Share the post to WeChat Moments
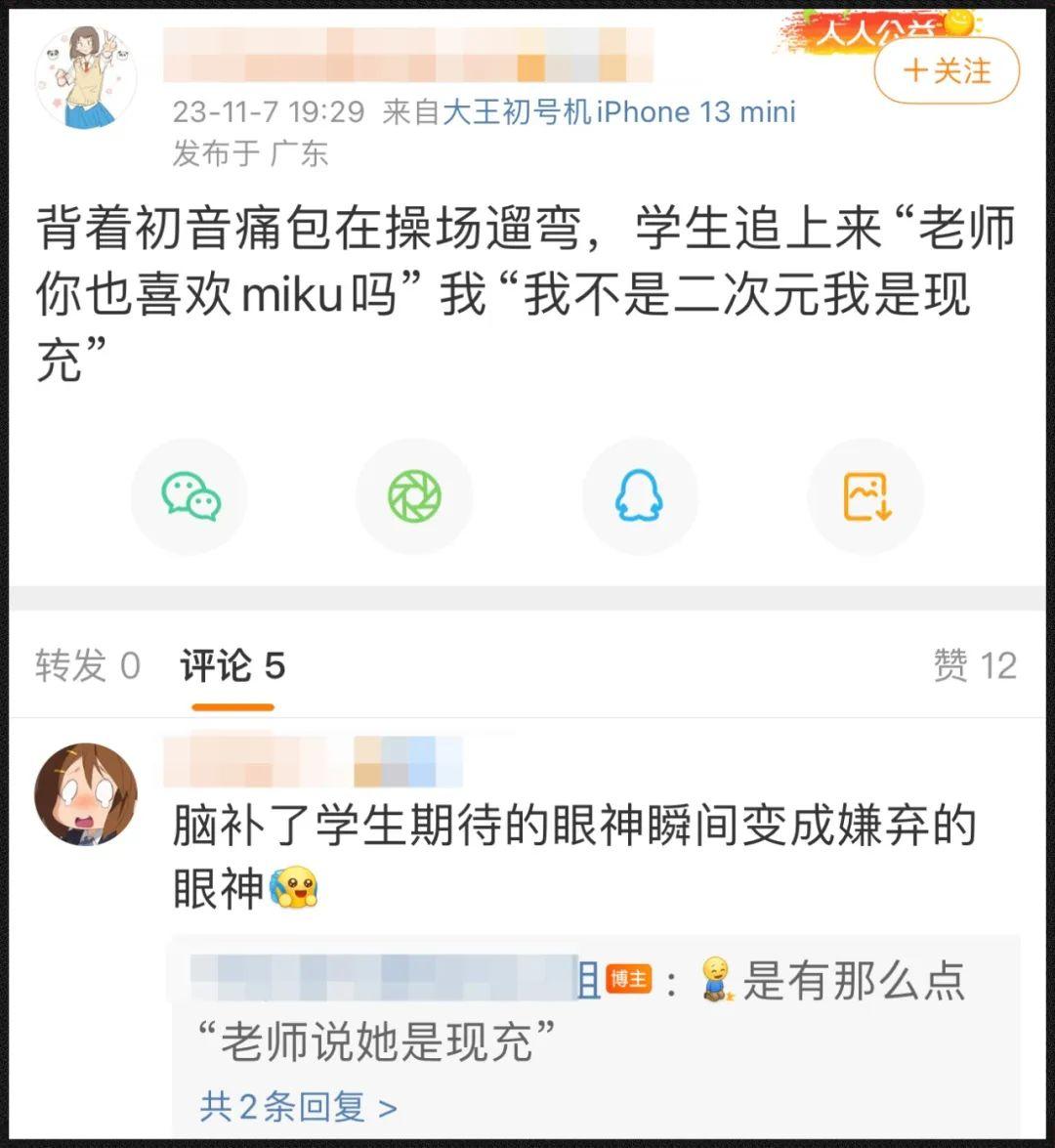 click(414, 496)
